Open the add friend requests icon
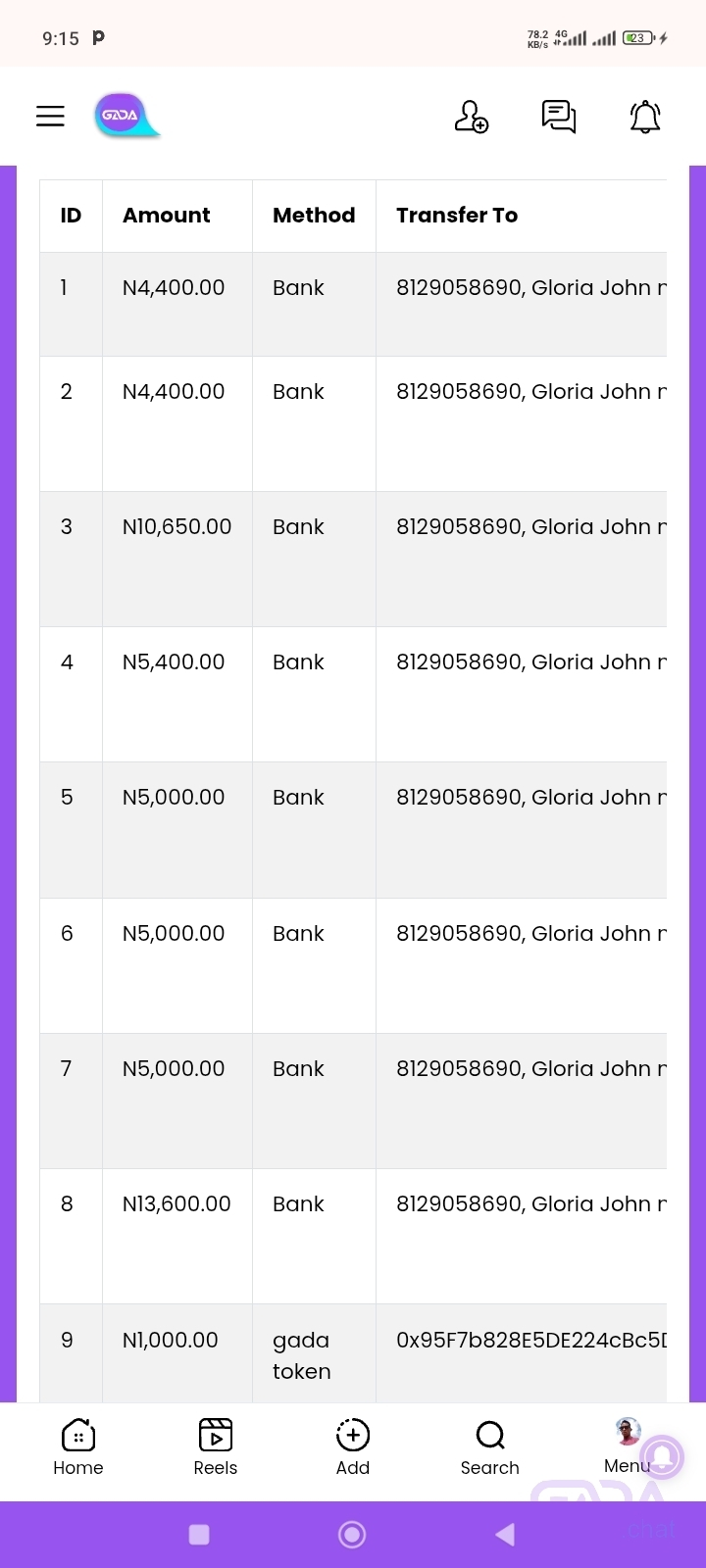The height and width of the screenshot is (1568, 706). [x=472, y=117]
